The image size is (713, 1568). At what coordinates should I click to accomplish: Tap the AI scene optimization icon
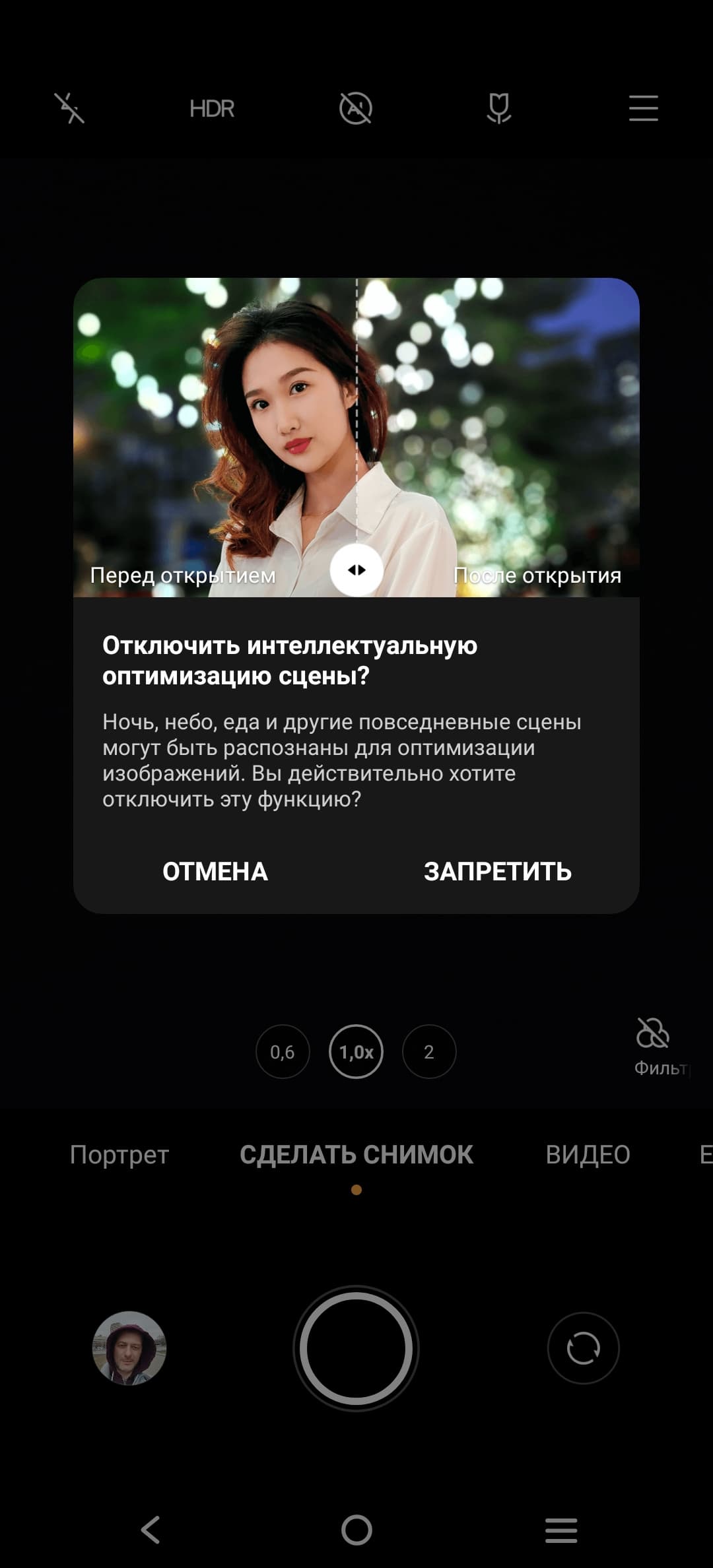356,108
